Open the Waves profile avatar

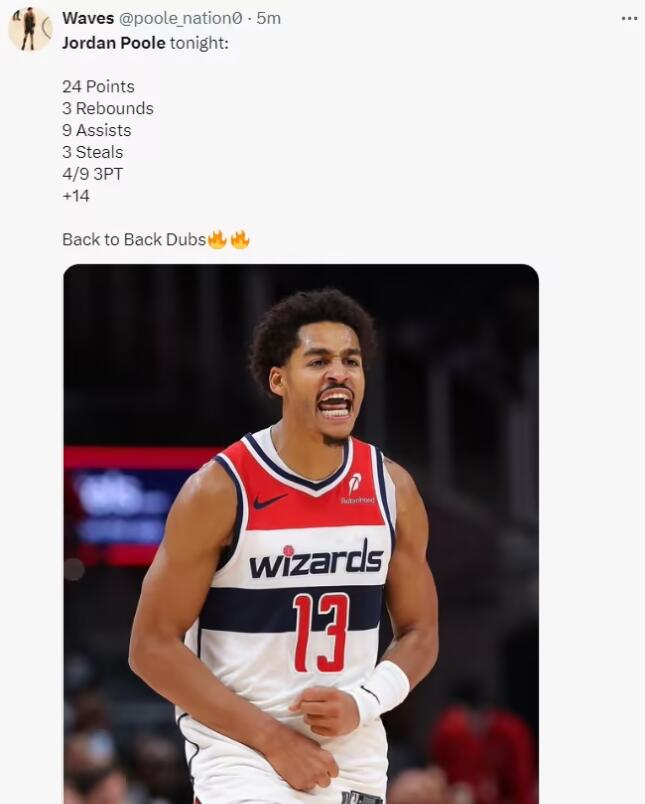(30, 28)
